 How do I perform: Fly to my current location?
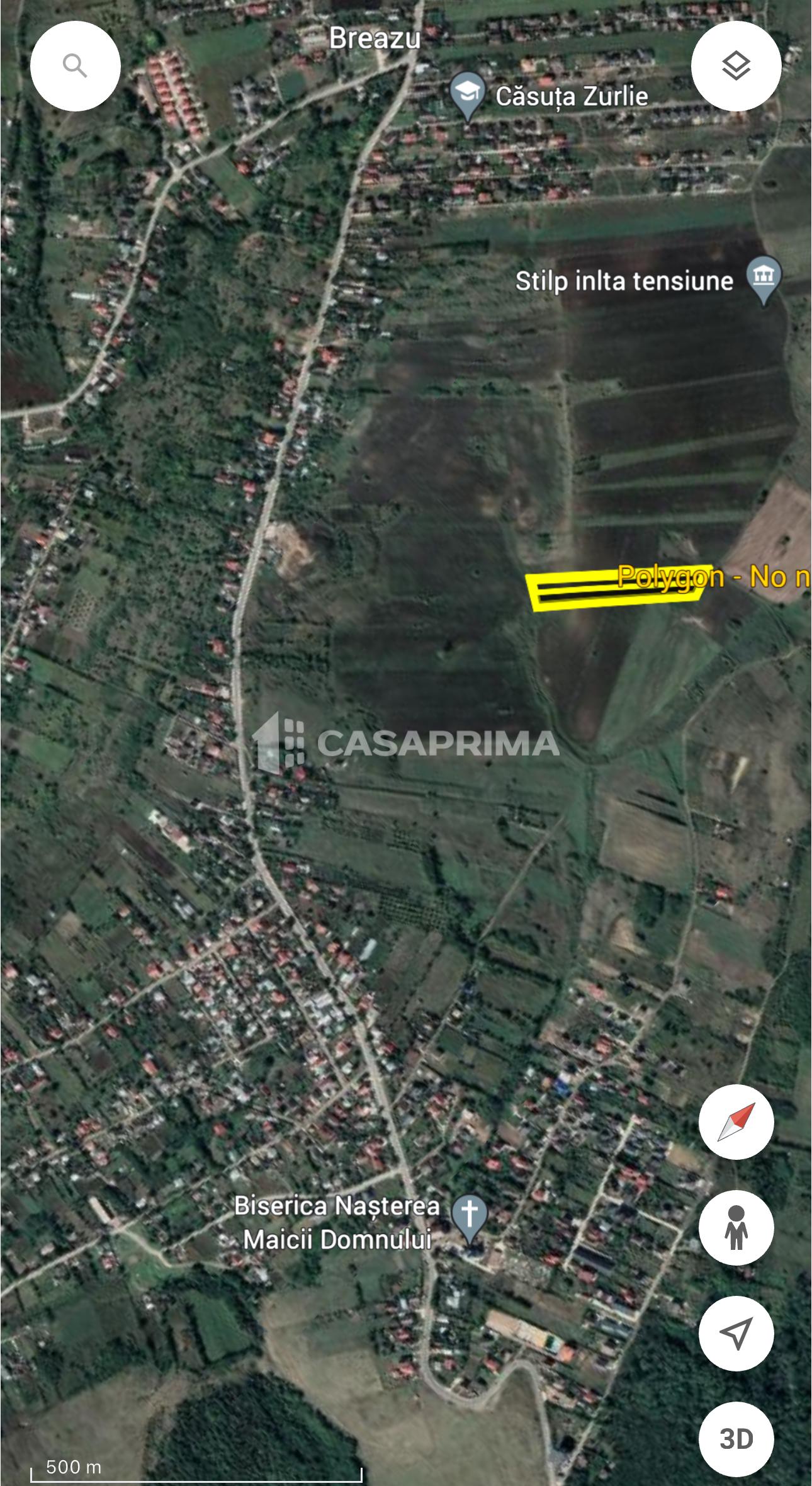click(736, 1333)
